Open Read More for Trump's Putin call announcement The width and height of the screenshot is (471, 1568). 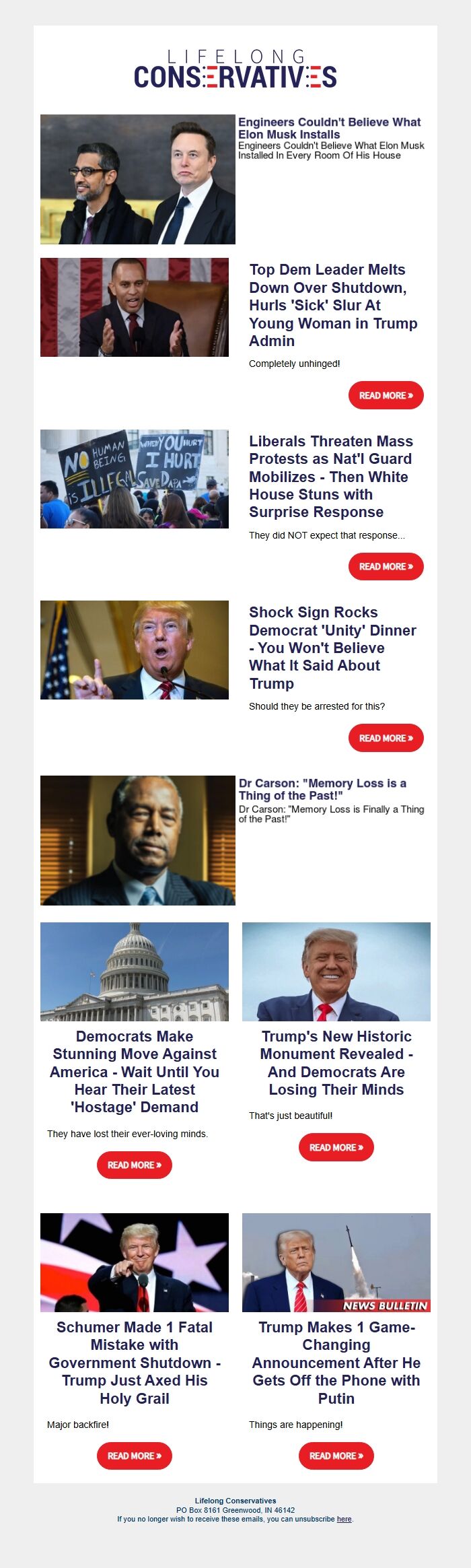coord(336,1456)
